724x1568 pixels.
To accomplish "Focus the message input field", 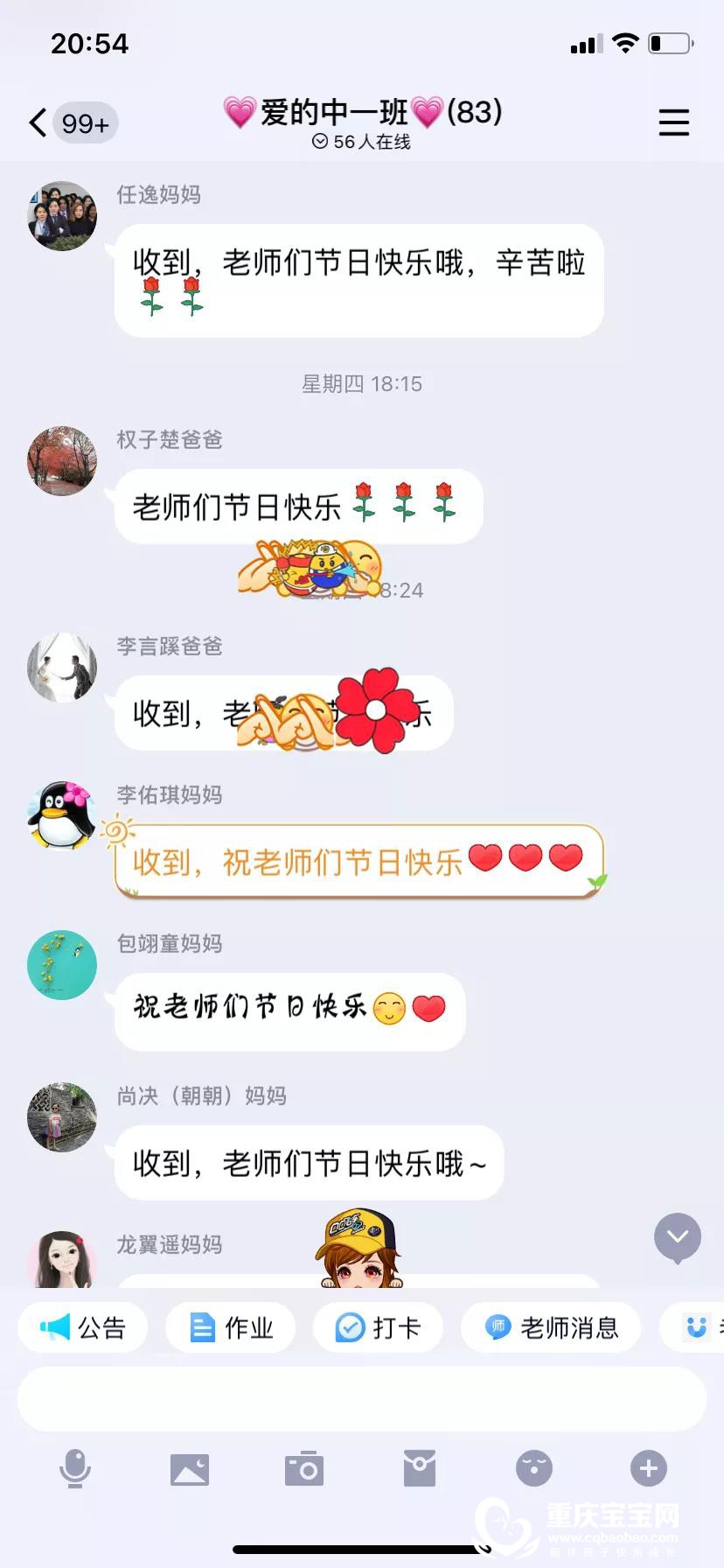I will pos(362,1399).
